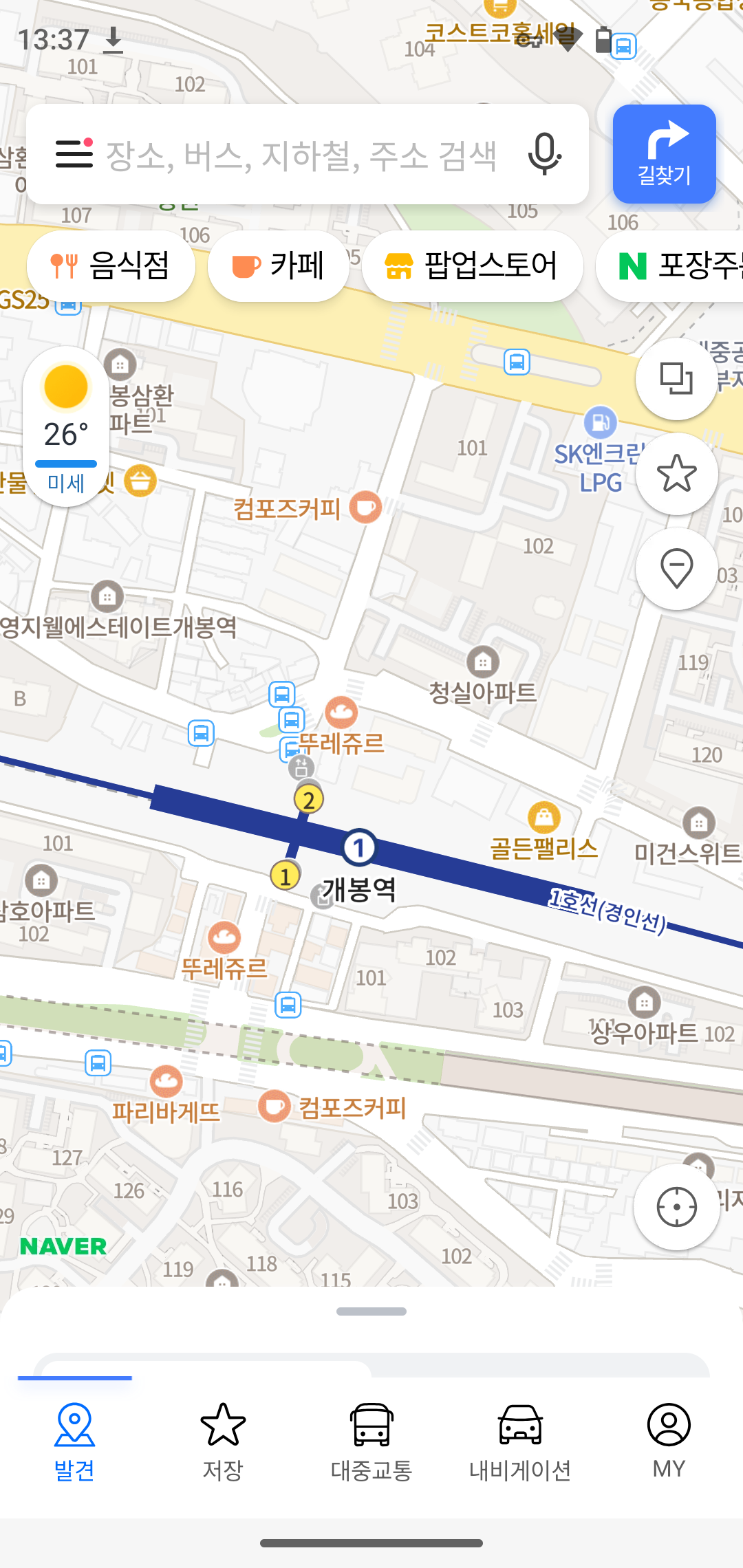Open favorites star button on map
The width and height of the screenshot is (743, 1568).
coord(676,474)
